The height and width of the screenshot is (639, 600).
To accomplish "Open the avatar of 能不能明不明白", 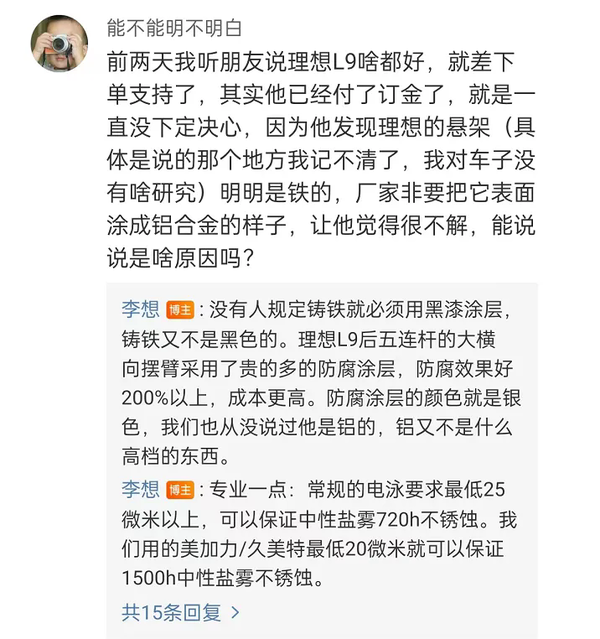I will (x=59, y=43).
